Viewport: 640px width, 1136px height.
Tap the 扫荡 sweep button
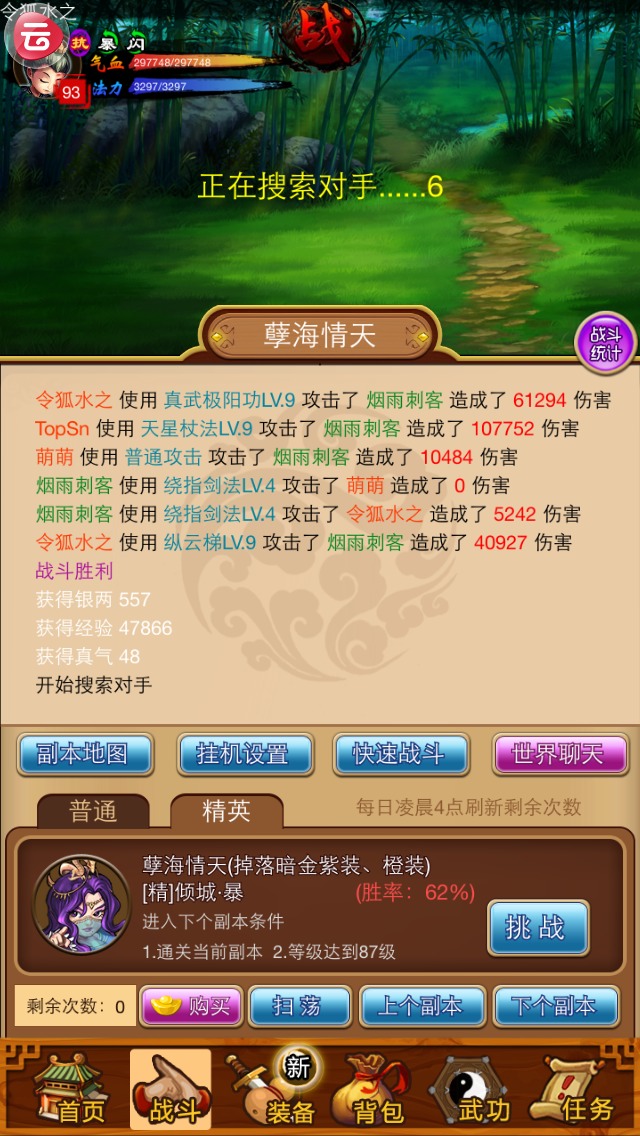click(299, 1006)
